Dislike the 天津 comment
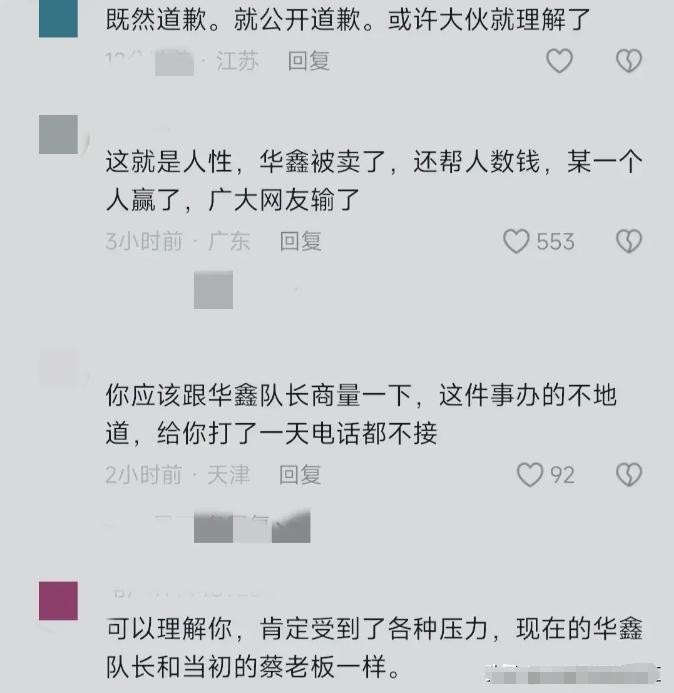This screenshot has height=693, width=674. (x=628, y=474)
